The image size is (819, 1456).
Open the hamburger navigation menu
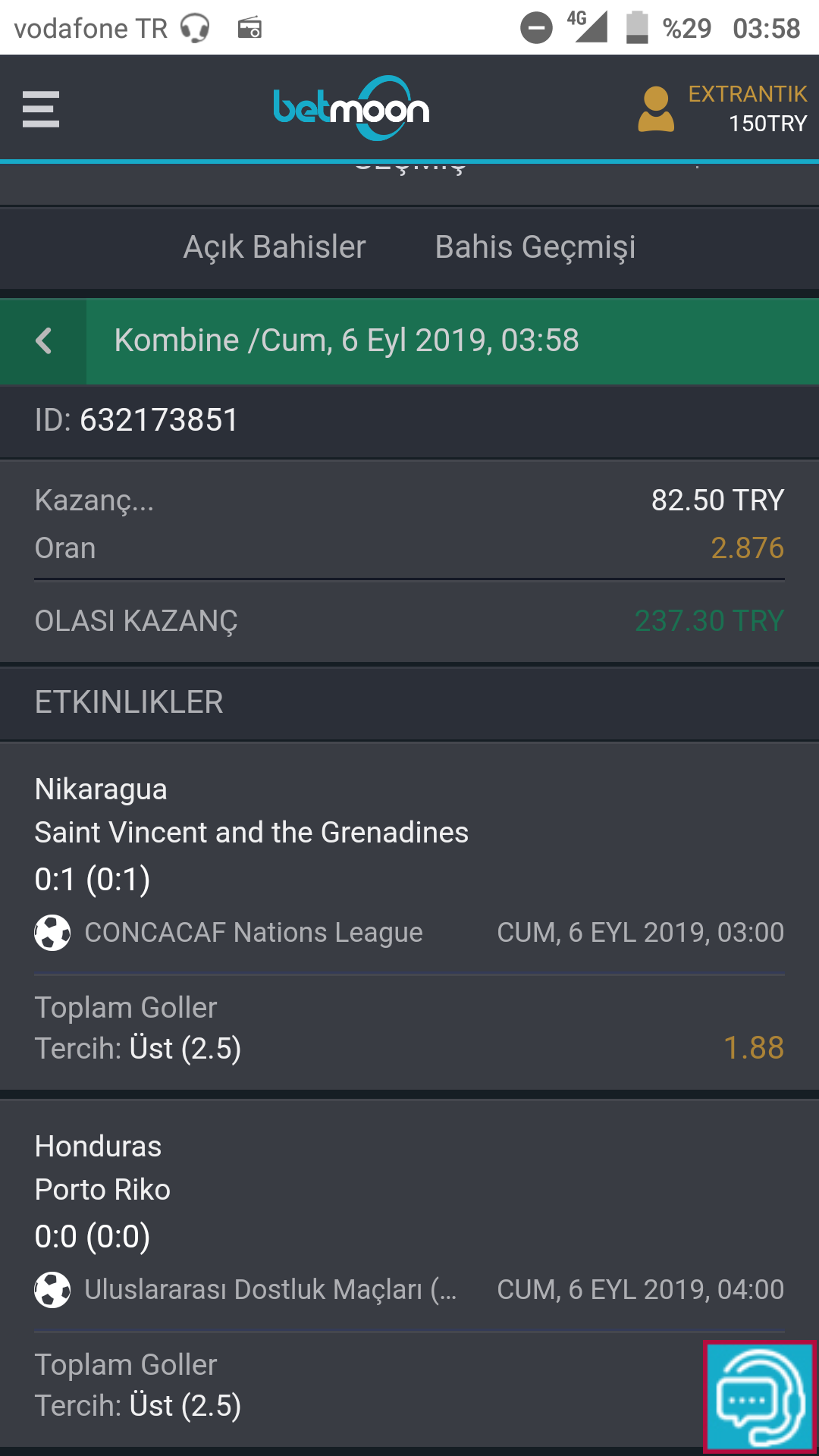(x=41, y=109)
